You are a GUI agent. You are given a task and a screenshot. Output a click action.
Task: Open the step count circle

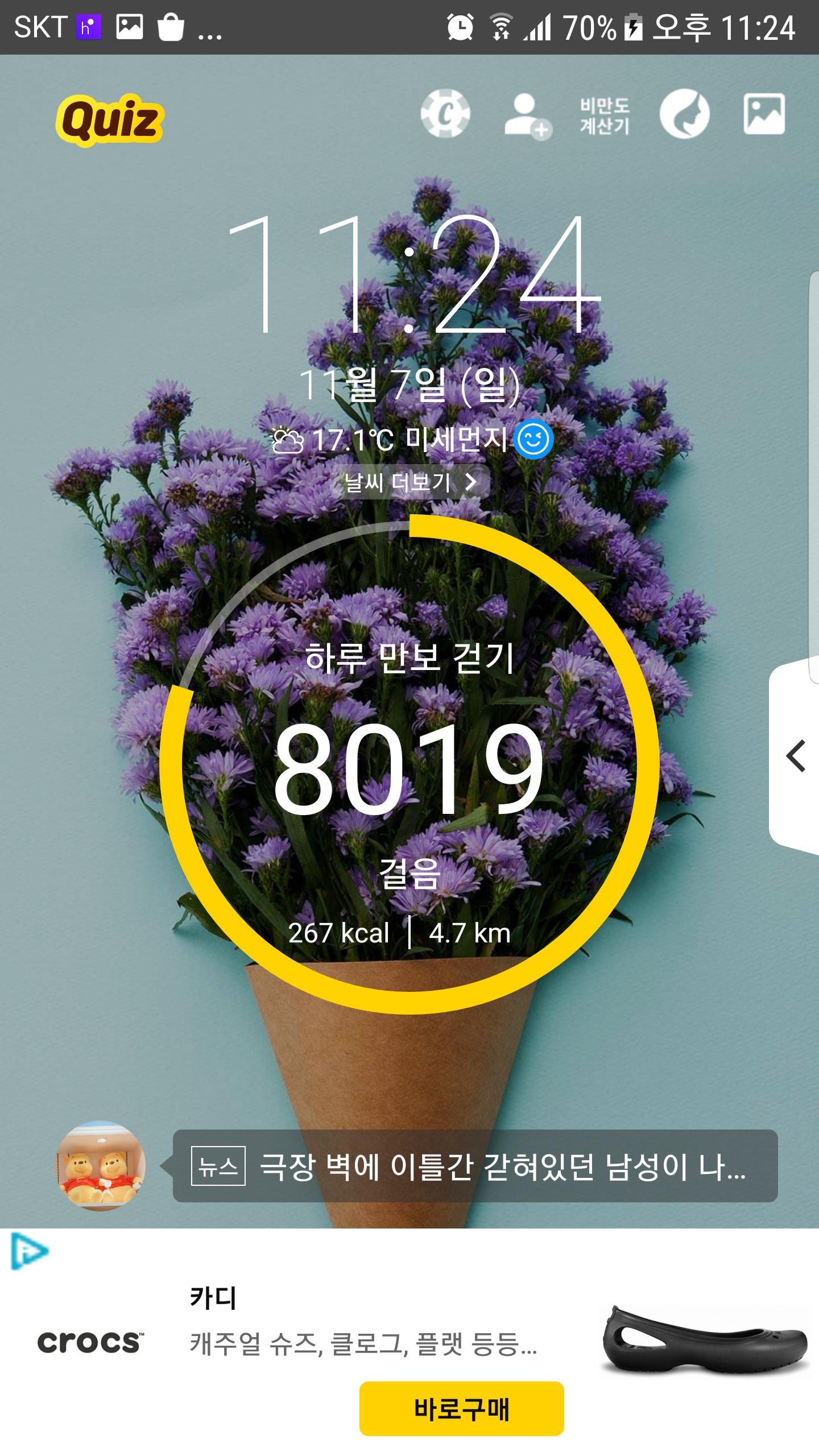(x=409, y=764)
